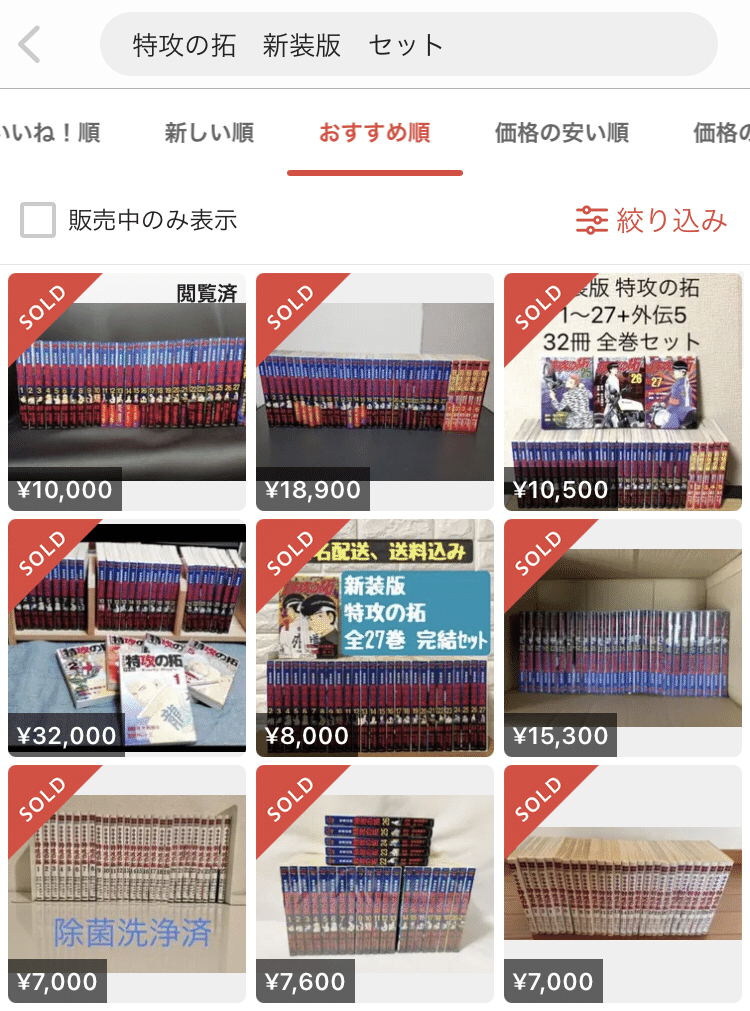
Task: Edit the search field 特攻の拓 新装版 セット
Action: click(x=408, y=45)
